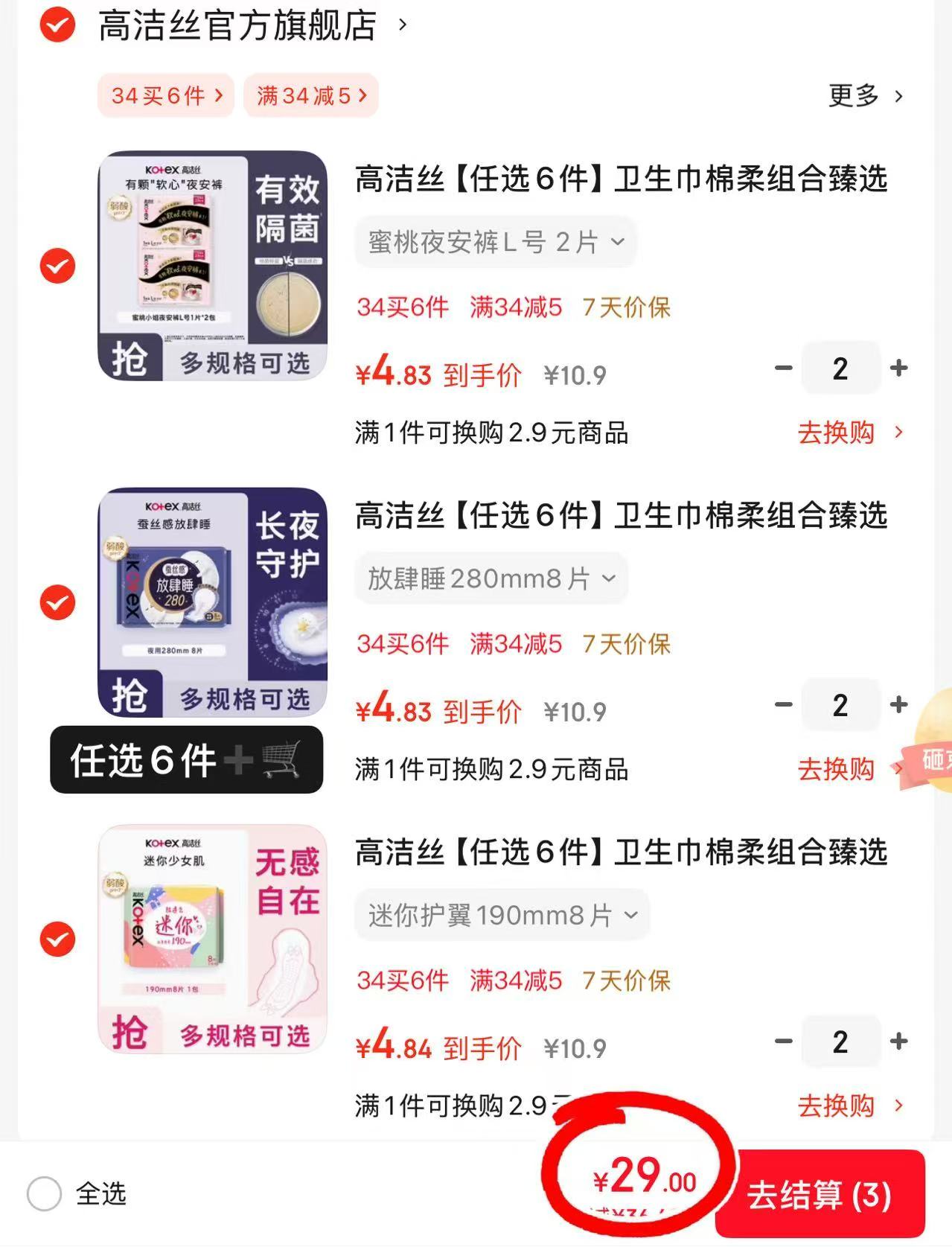Screen dimensions: 952x1247
Task: Decrease 放肆睡280mm quantity using minus icon
Action: pyautogui.click(x=782, y=705)
